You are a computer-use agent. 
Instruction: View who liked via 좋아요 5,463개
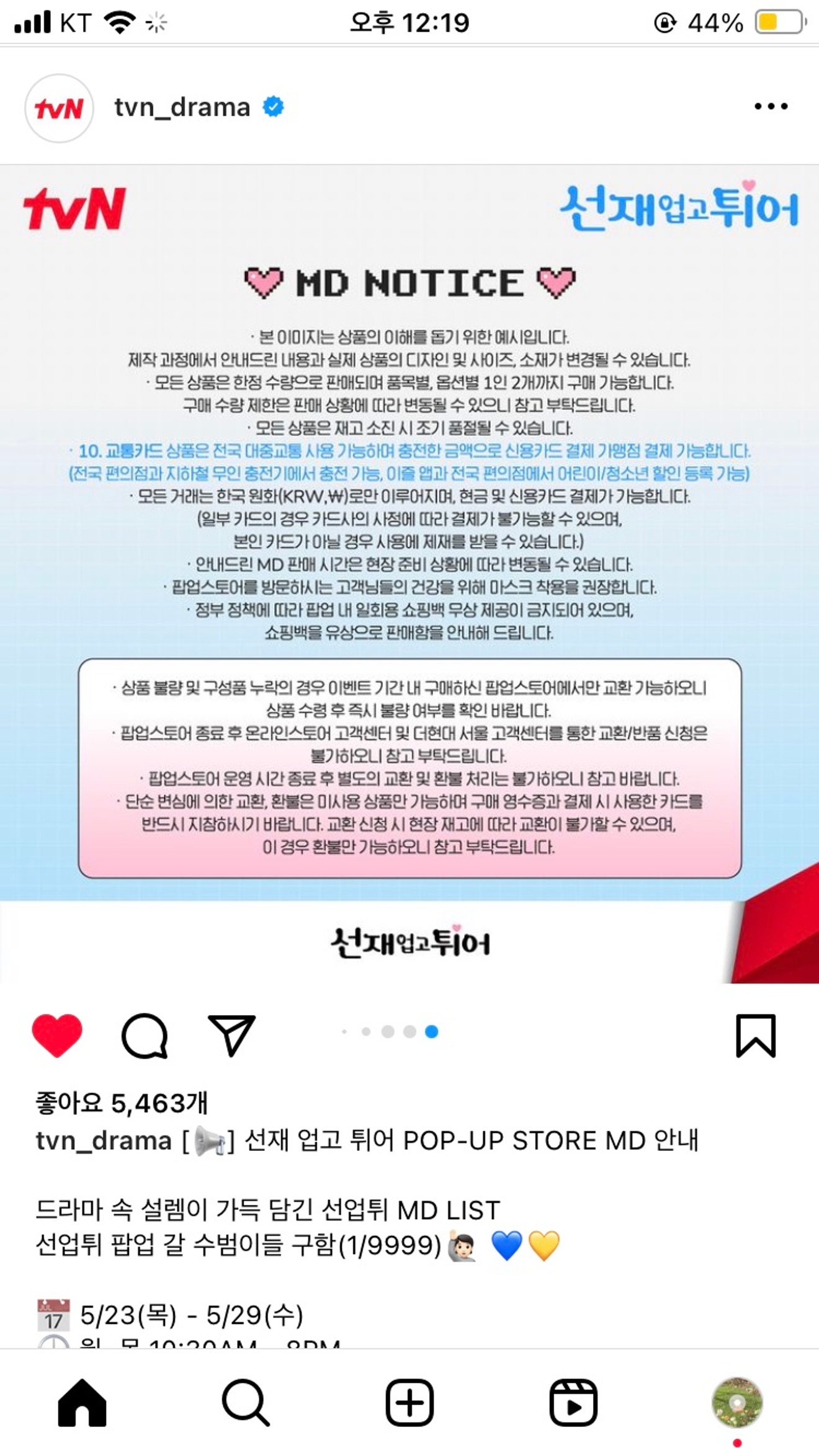(x=122, y=1103)
